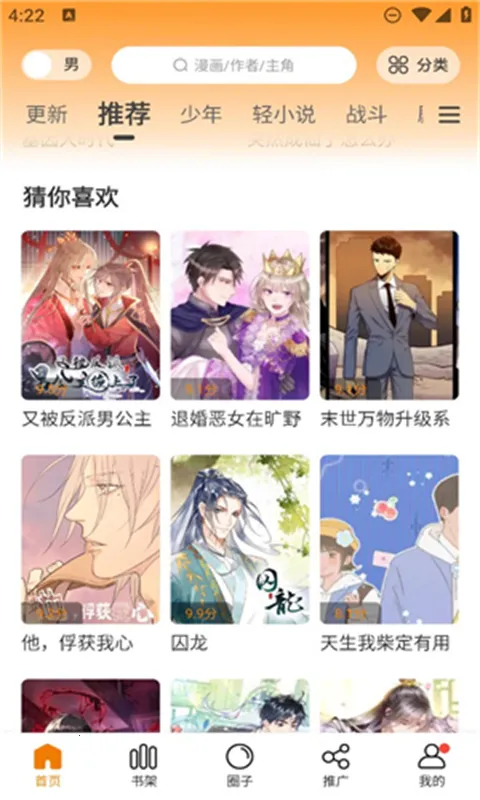Toggle the 男 gender switch
480x800 pixels.
(x=57, y=65)
